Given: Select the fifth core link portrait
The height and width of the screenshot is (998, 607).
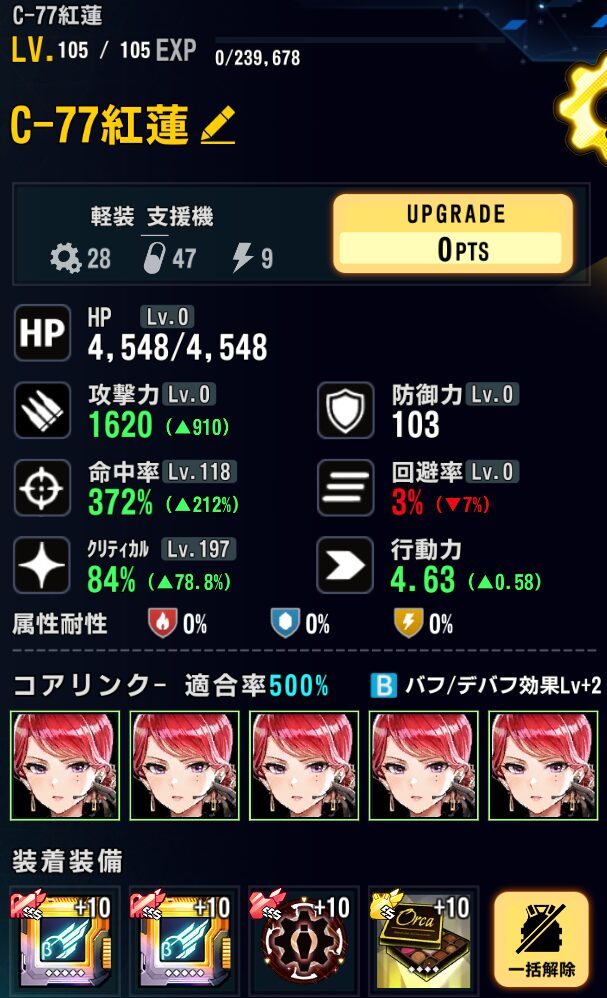Looking at the screenshot, I should [x=543, y=766].
